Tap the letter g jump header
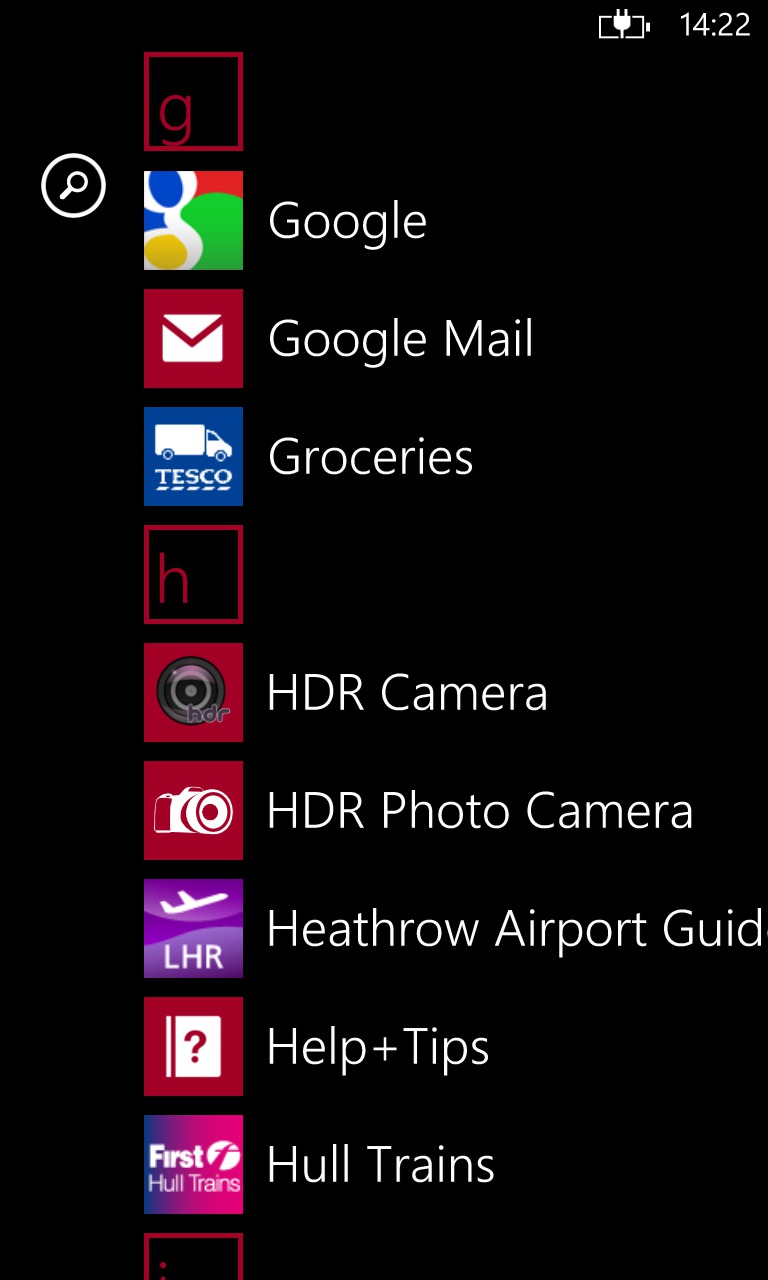The width and height of the screenshot is (768, 1280). pyautogui.click(x=193, y=102)
